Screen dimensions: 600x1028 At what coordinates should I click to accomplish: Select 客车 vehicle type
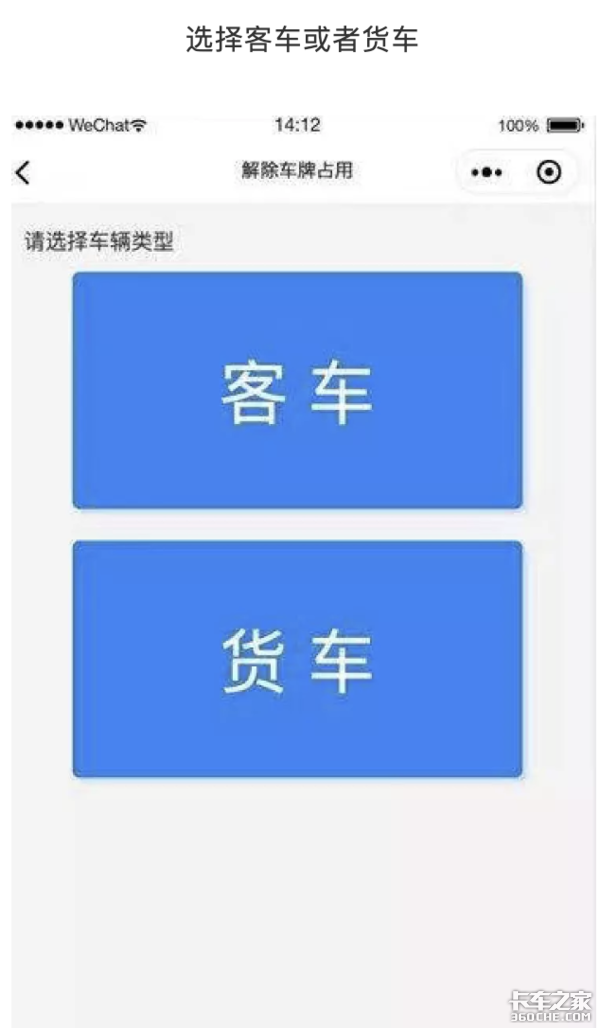[297, 391]
